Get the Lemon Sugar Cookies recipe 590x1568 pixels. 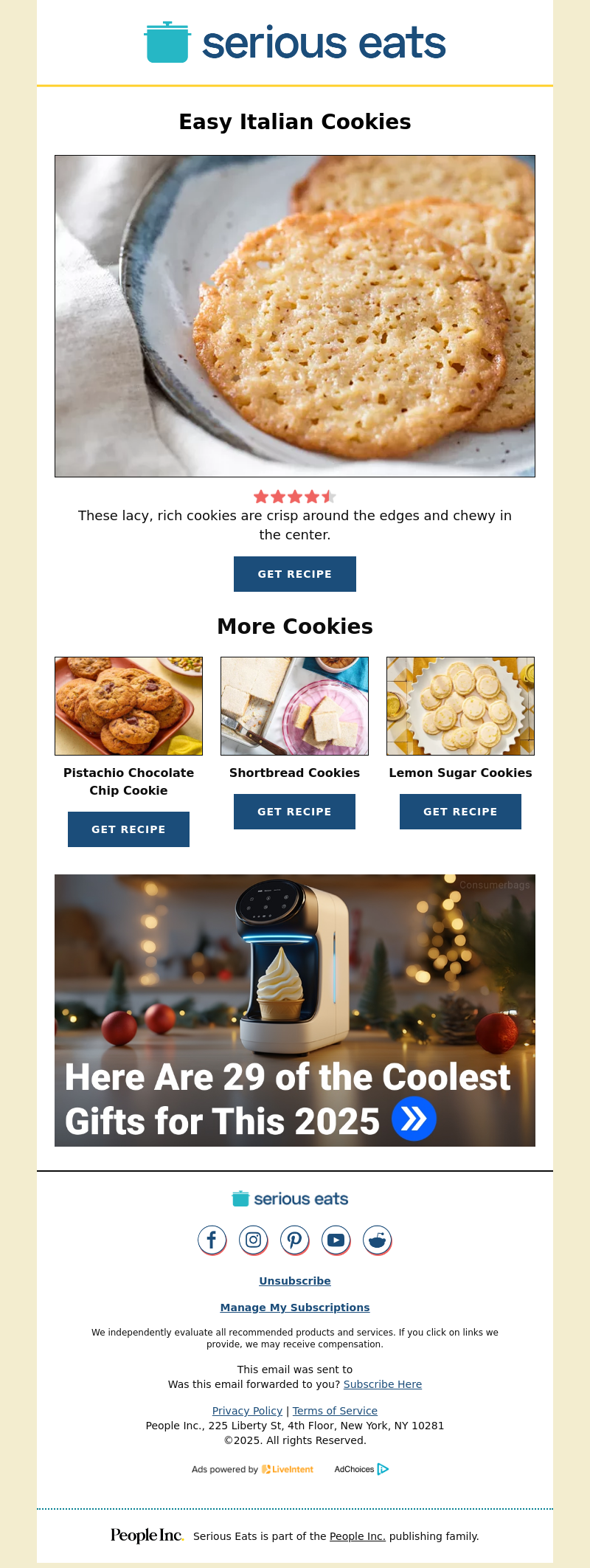point(460,812)
